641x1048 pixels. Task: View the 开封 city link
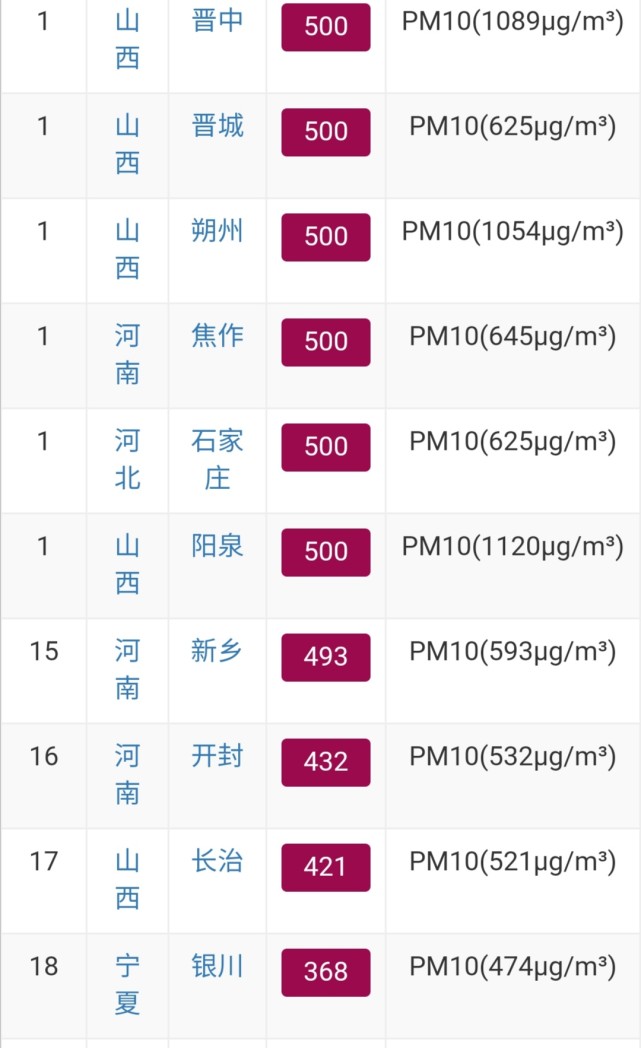click(x=217, y=756)
